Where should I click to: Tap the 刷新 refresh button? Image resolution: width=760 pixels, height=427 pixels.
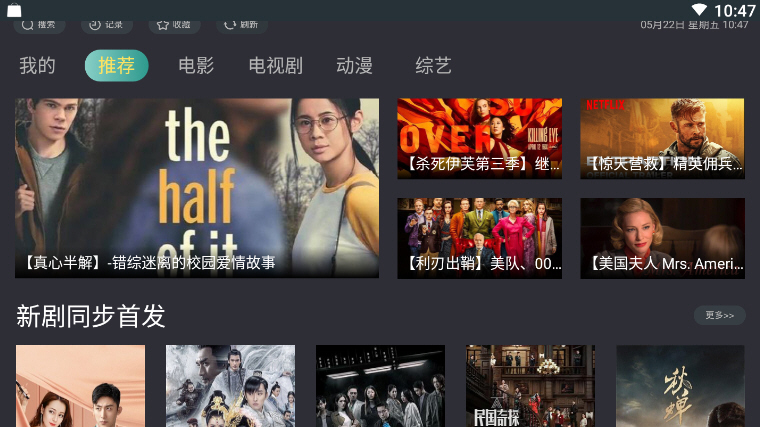pyautogui.click(x=241, y=24)
